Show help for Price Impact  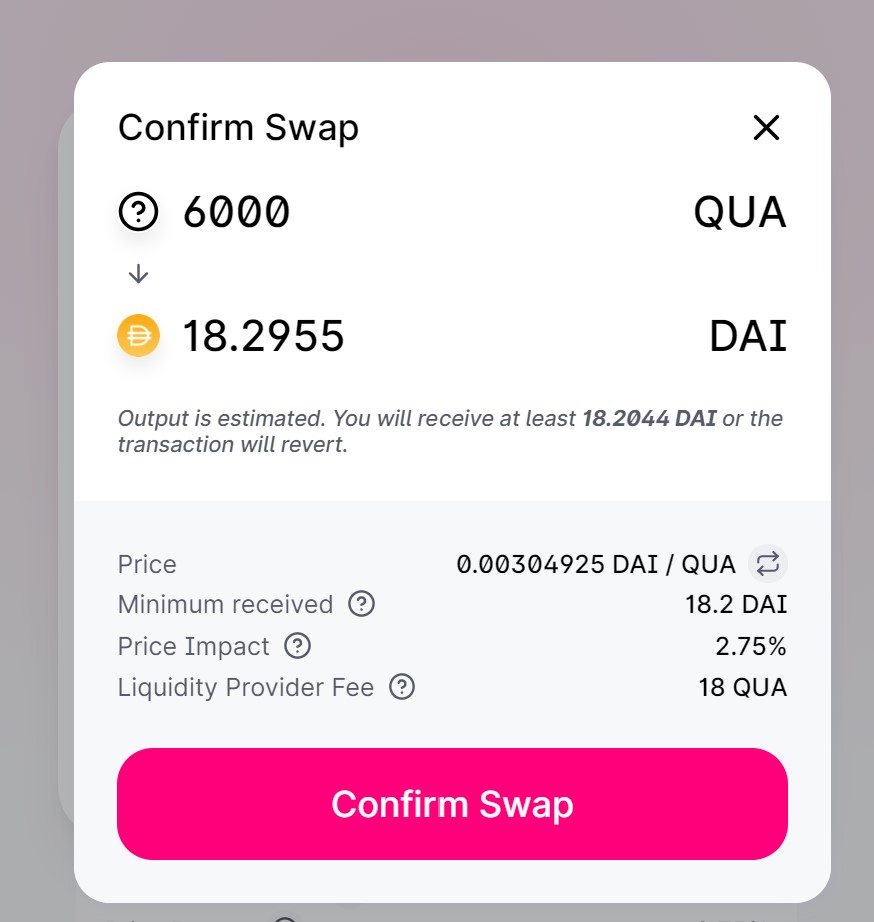point(297,646)
